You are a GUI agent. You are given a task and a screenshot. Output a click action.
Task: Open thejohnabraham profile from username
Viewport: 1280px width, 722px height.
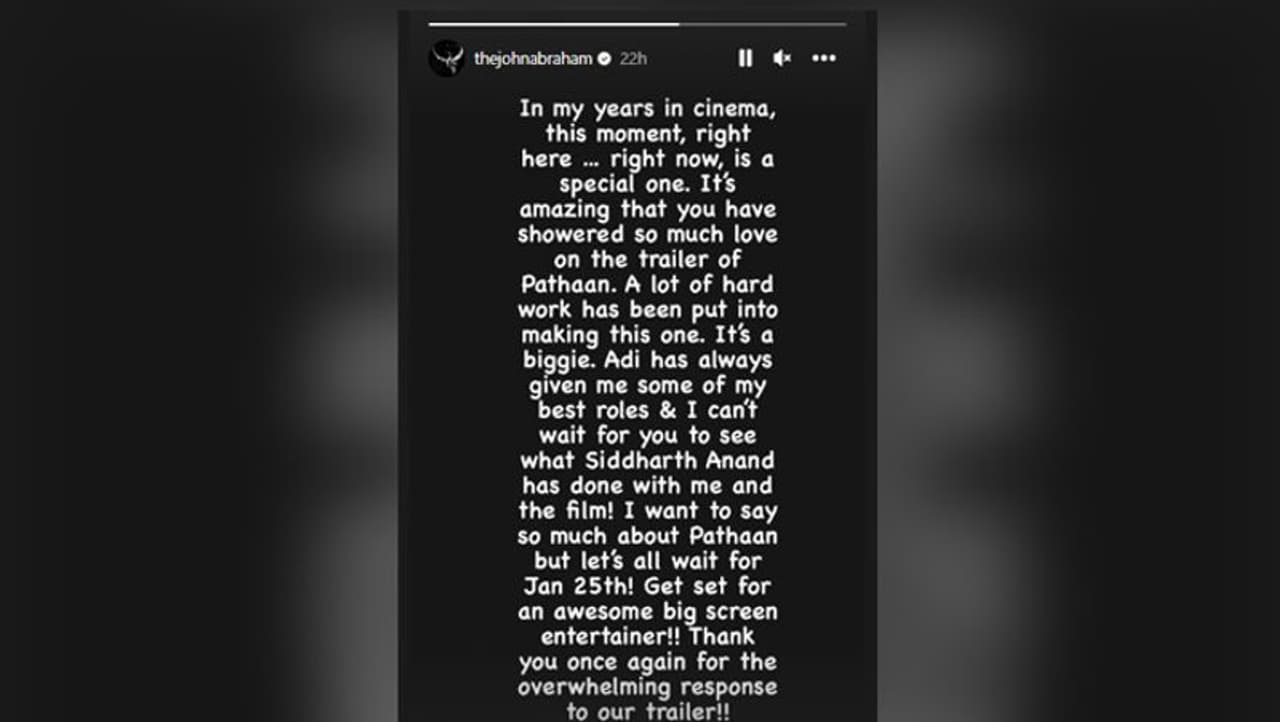pyautogui.click(x=533, y=59)
